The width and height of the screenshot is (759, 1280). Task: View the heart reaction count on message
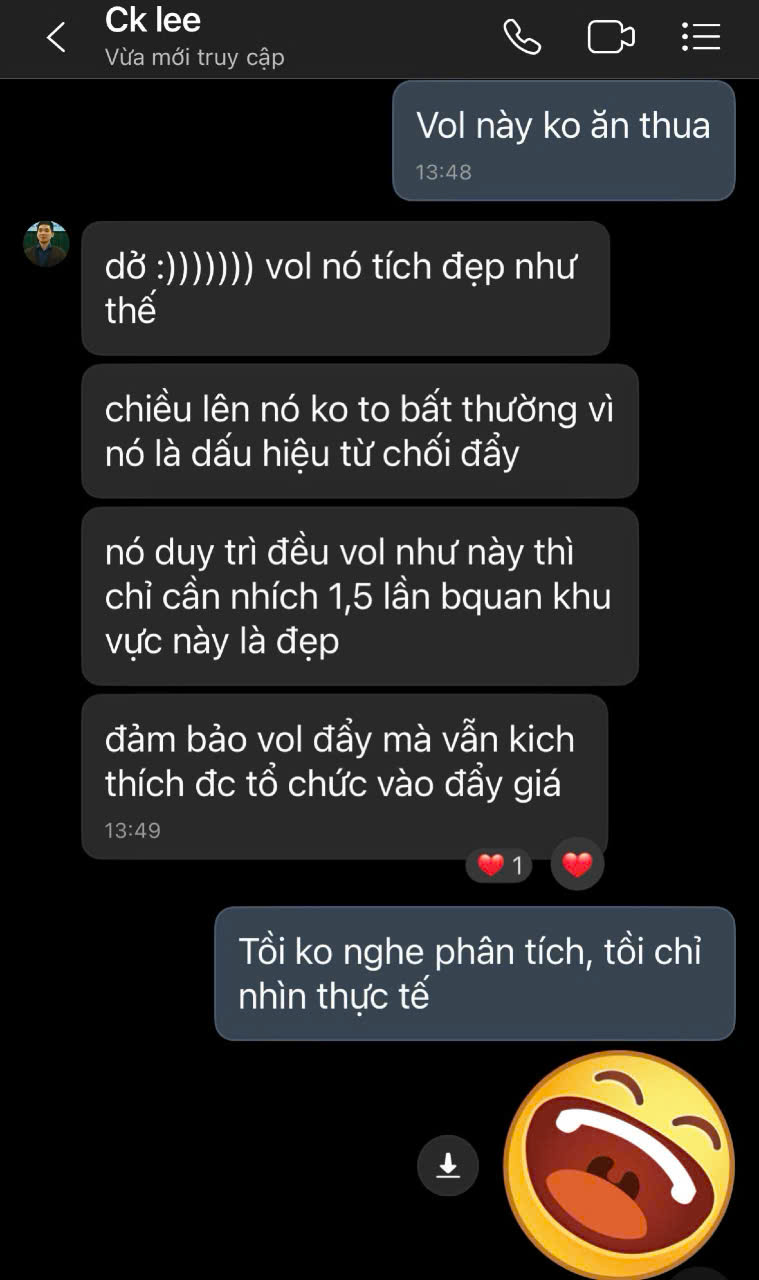pos(500,865)
